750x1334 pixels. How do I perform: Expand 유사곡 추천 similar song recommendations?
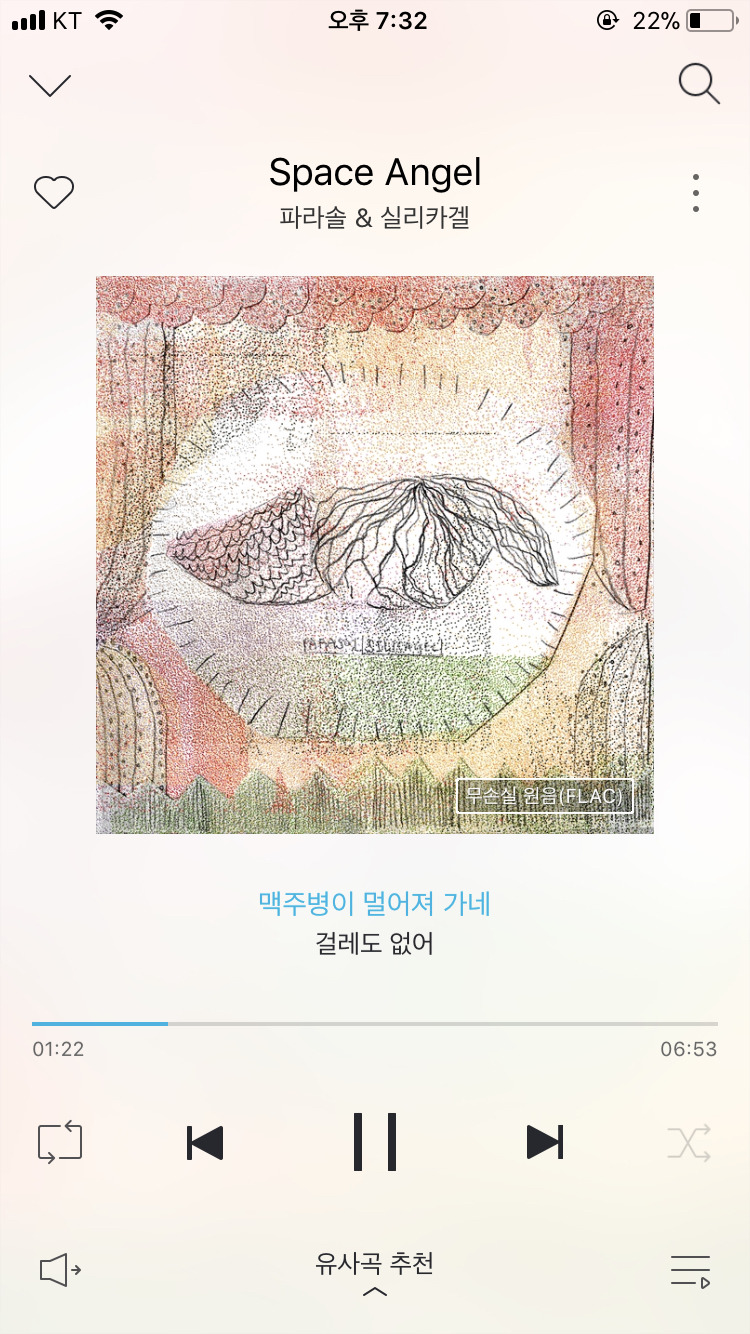[375, 1272]
